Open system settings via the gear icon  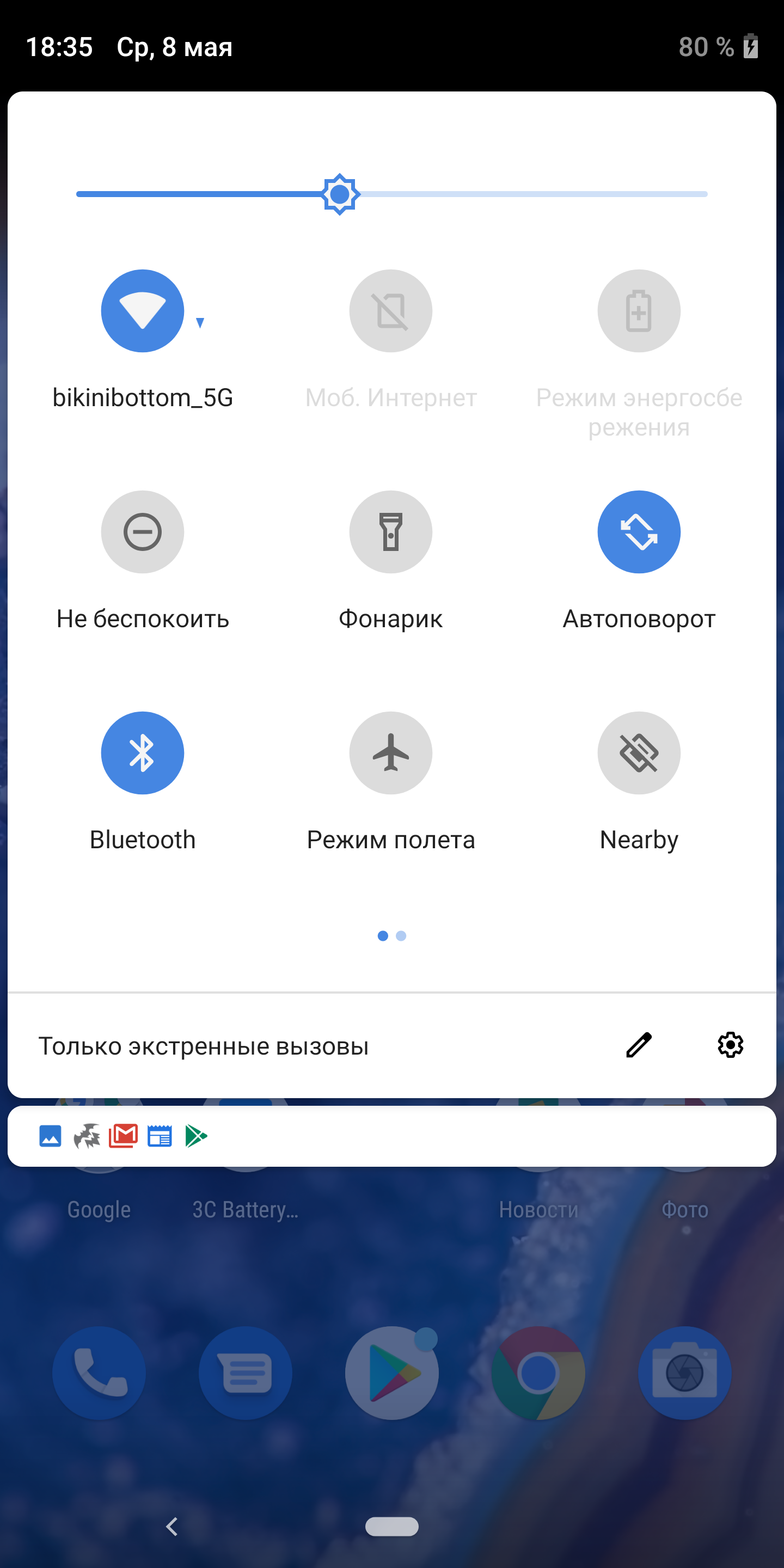(730, 1045)
